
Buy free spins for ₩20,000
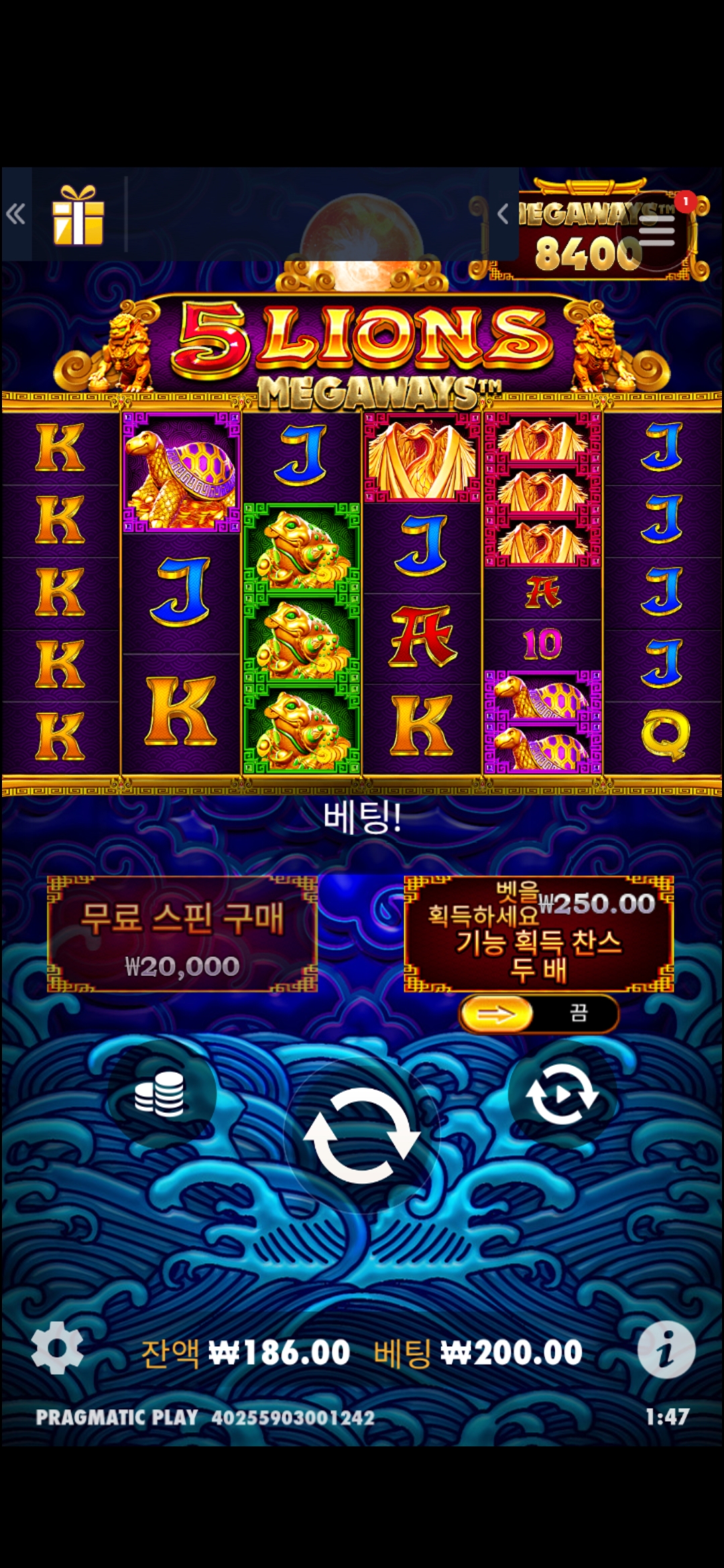pyautogui.click(x=182, y=933)
